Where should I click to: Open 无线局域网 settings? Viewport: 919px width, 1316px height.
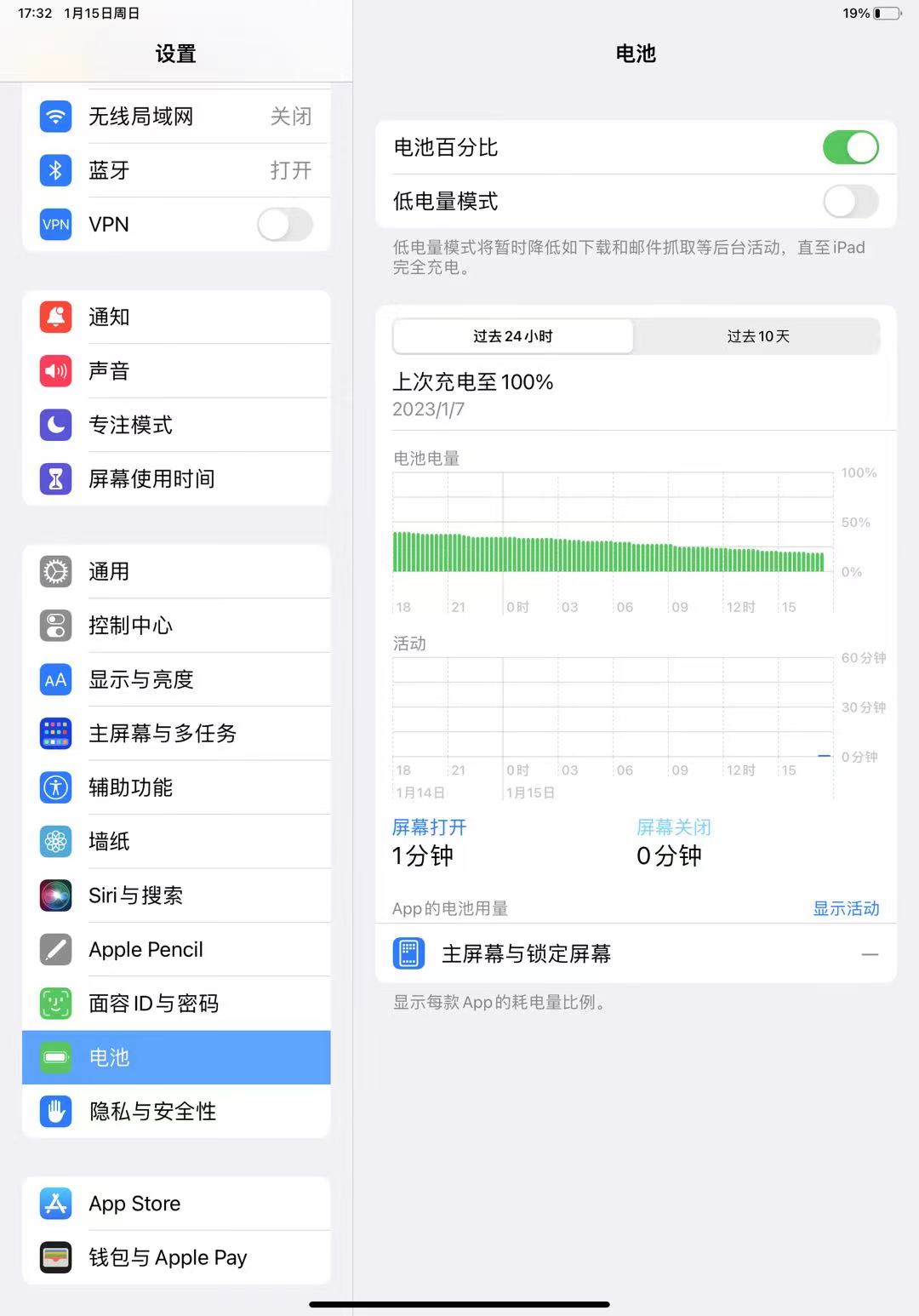(176, 117)
